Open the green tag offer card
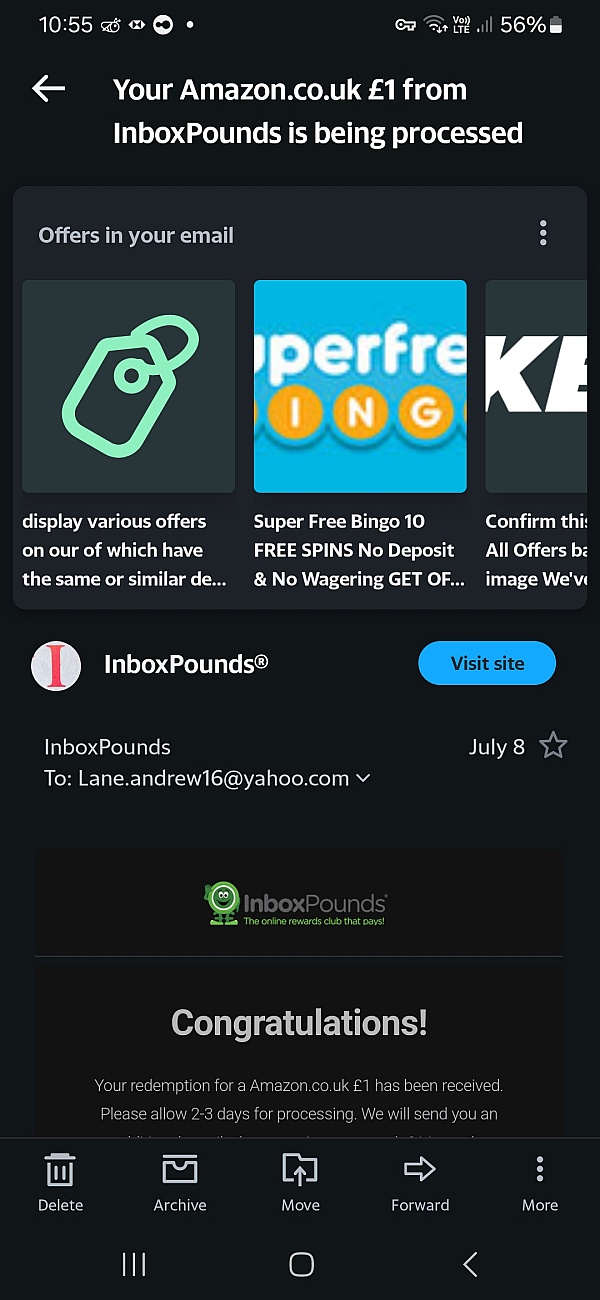This screenshot has height=1300, width=600. coord(128,386)
